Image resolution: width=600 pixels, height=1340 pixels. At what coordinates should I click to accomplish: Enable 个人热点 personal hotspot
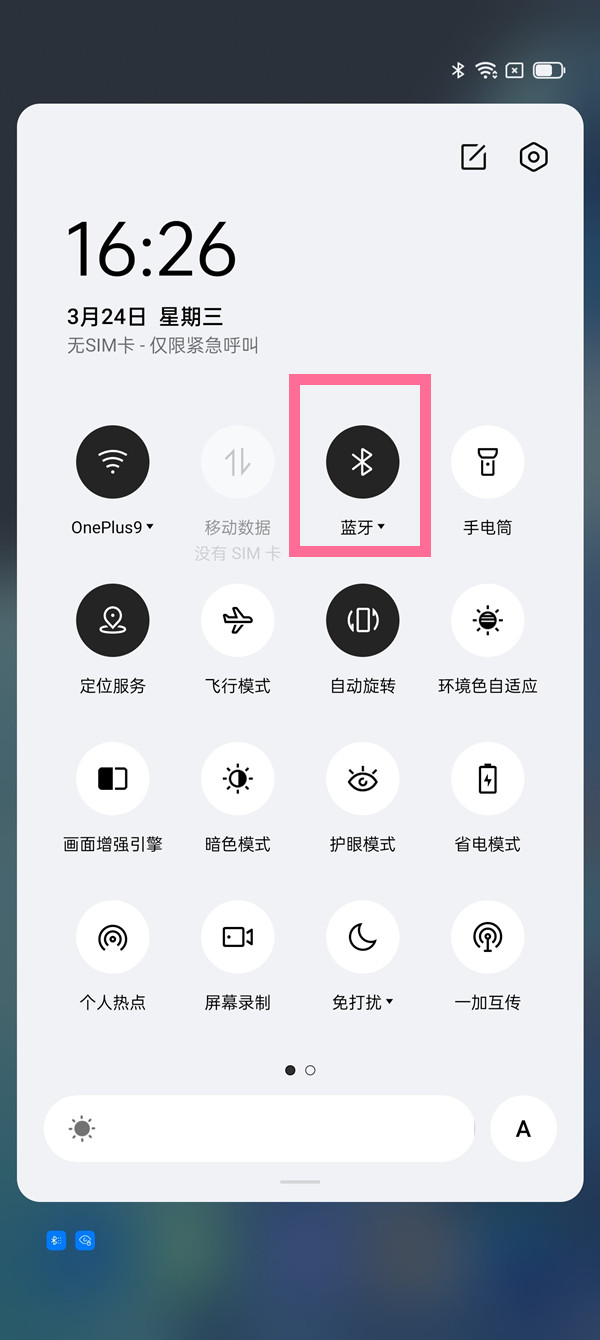point(113,937)
